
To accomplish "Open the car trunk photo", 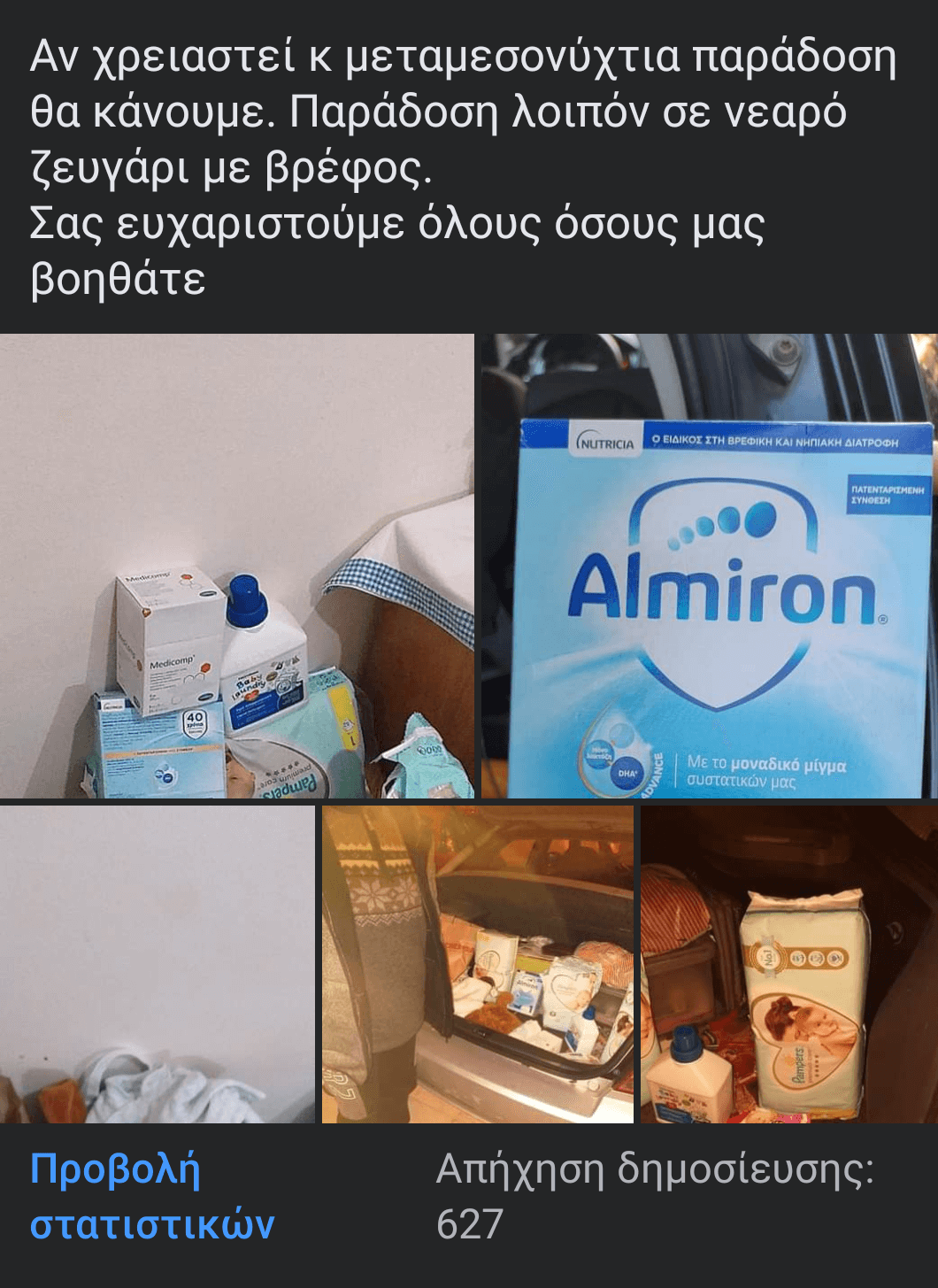I will point(477,963).
